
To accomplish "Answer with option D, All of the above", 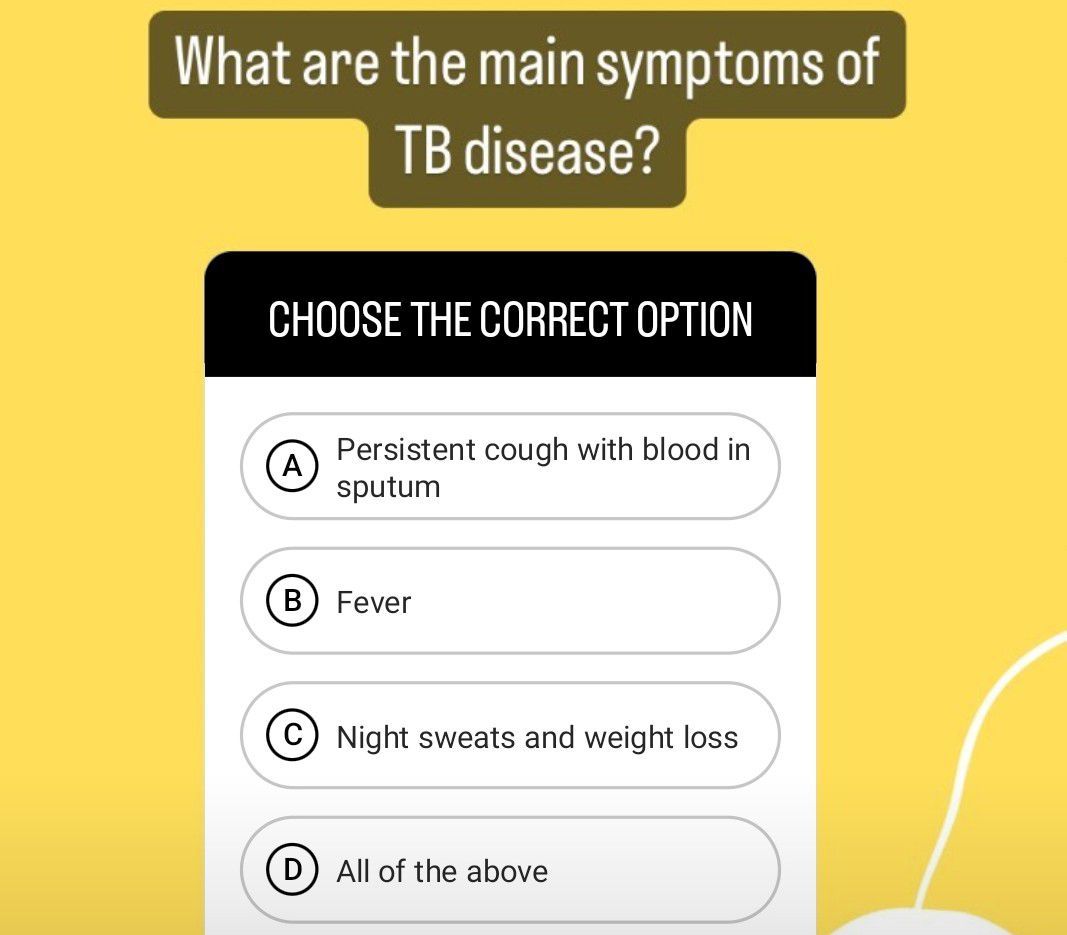I will pos(509,870).
